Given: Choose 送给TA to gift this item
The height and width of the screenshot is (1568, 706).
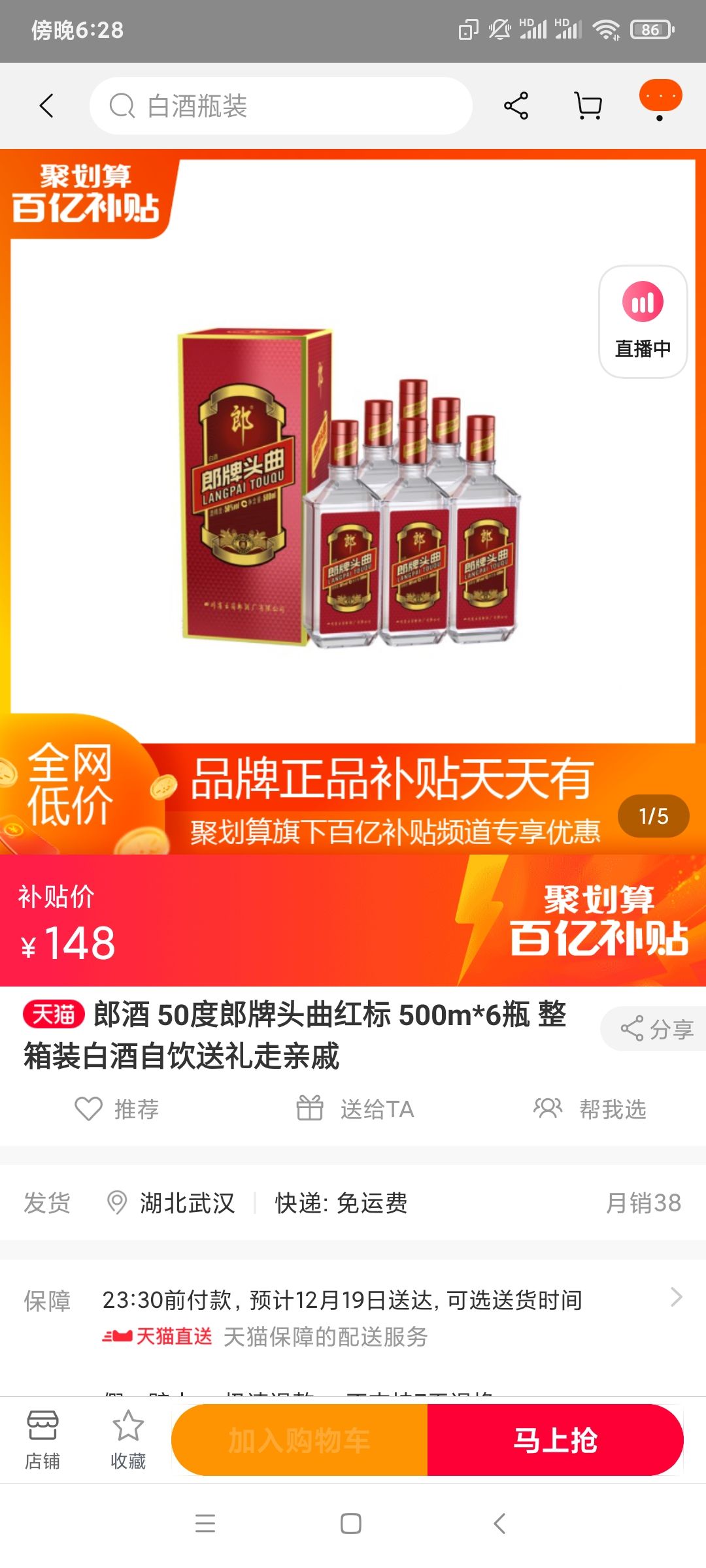Looking at the screenshot, I should pos(356,1109).
